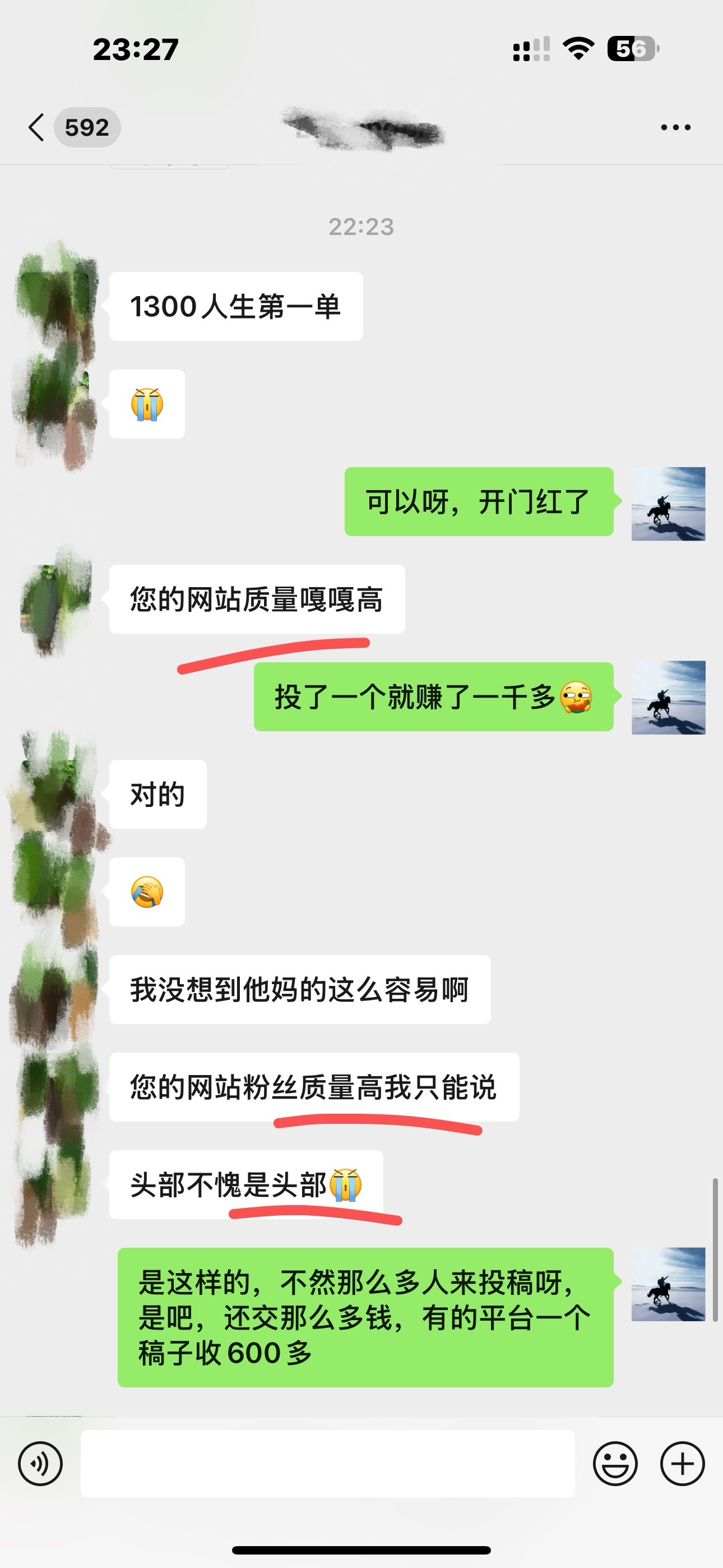
Task: Tap the facepalm emoji sticker message
Action: click(146, 891)
